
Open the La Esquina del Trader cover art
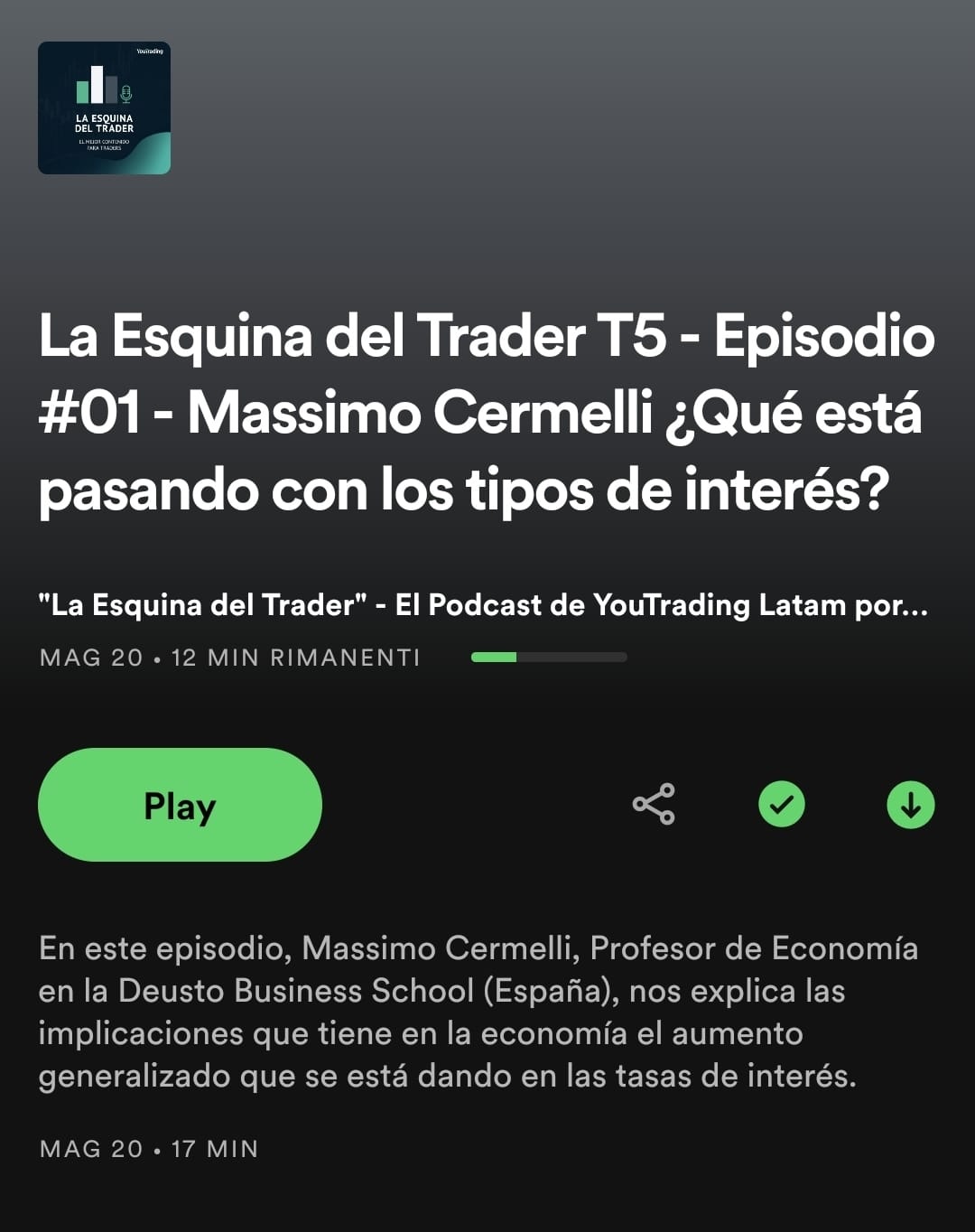[x=104, y=108]
